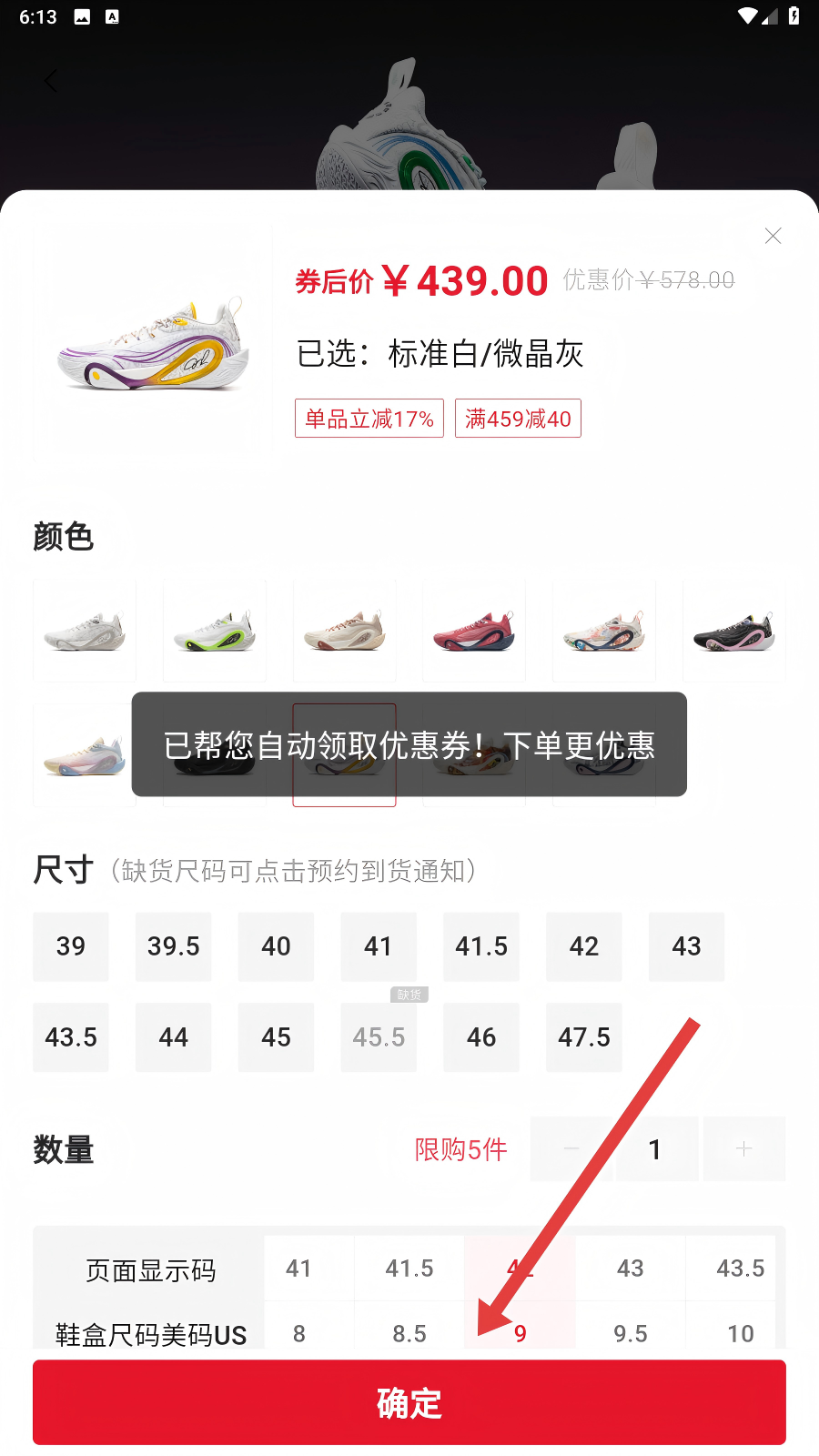This screenshot has width=819, height=1456.
Task: Select size 45
Action: coord(276,1037)
